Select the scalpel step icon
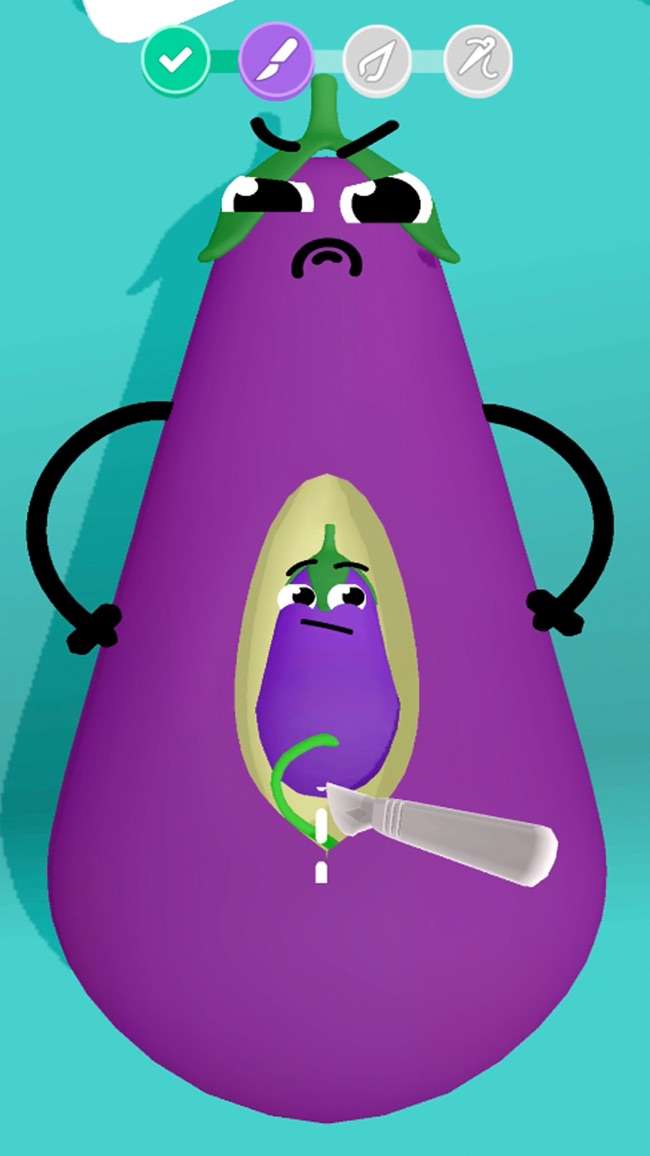Screen dimensions: 650x1156 click(276, 60)
